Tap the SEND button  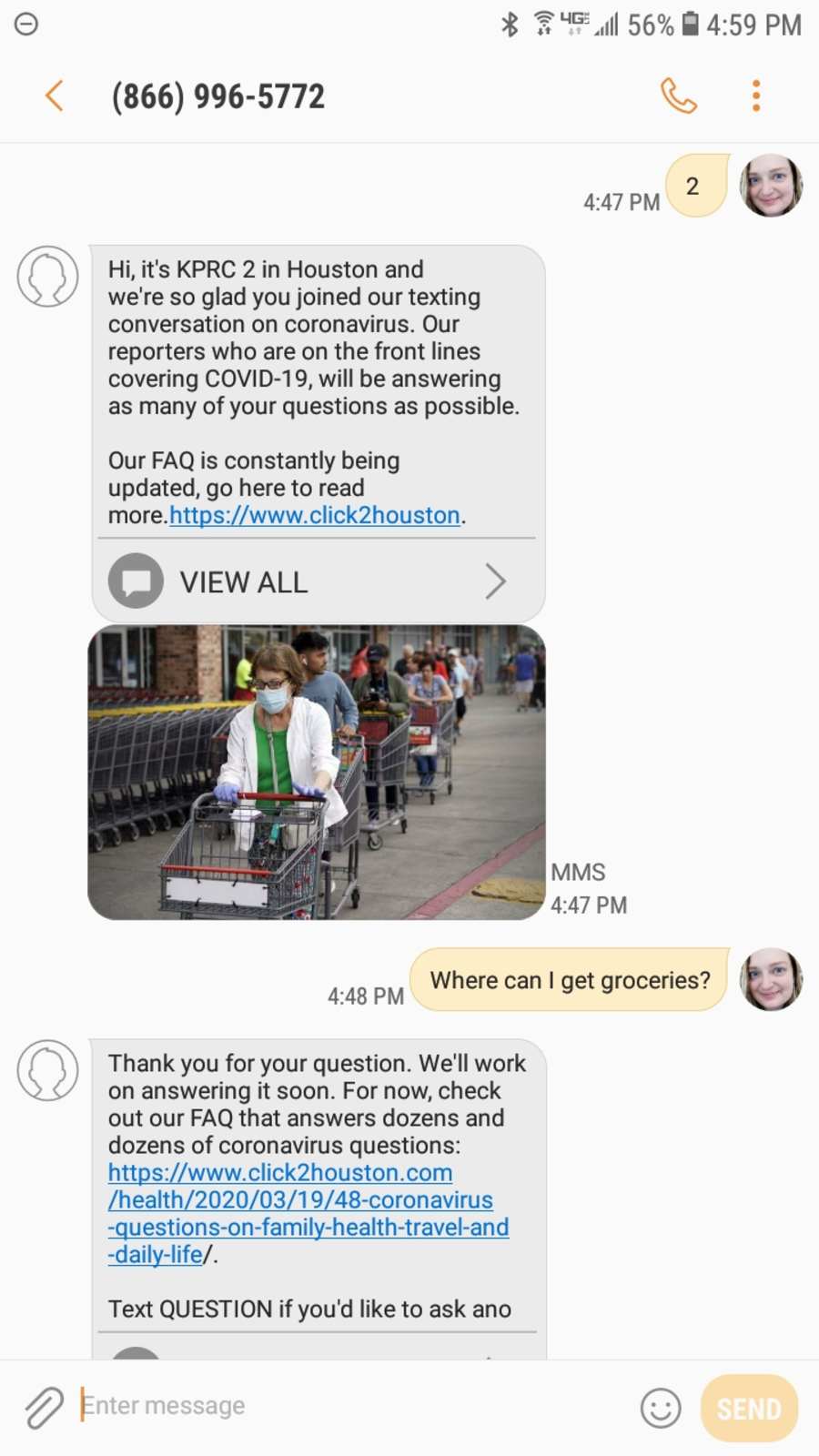(749, 1408)
